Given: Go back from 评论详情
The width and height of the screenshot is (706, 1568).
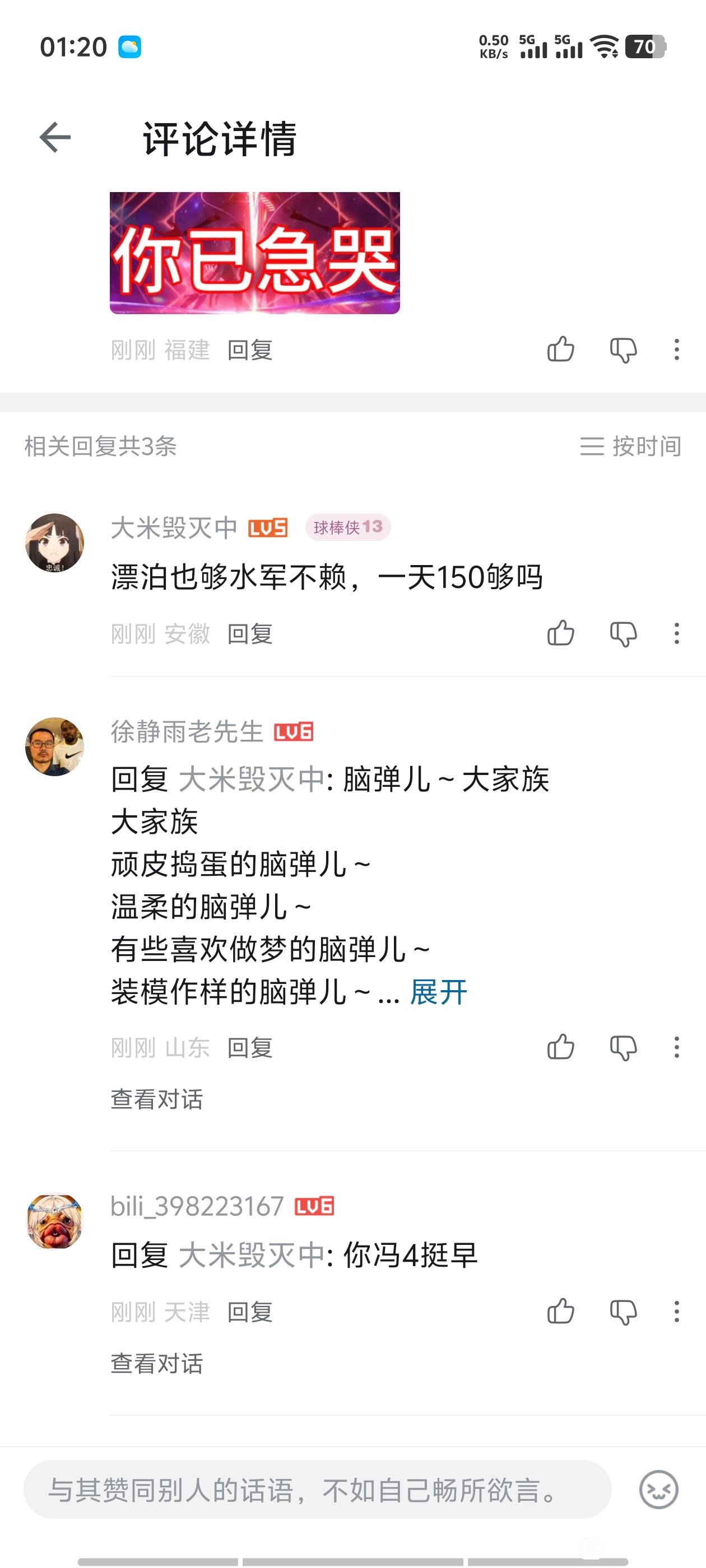Looking at the screenshot, I should (55, 138).
